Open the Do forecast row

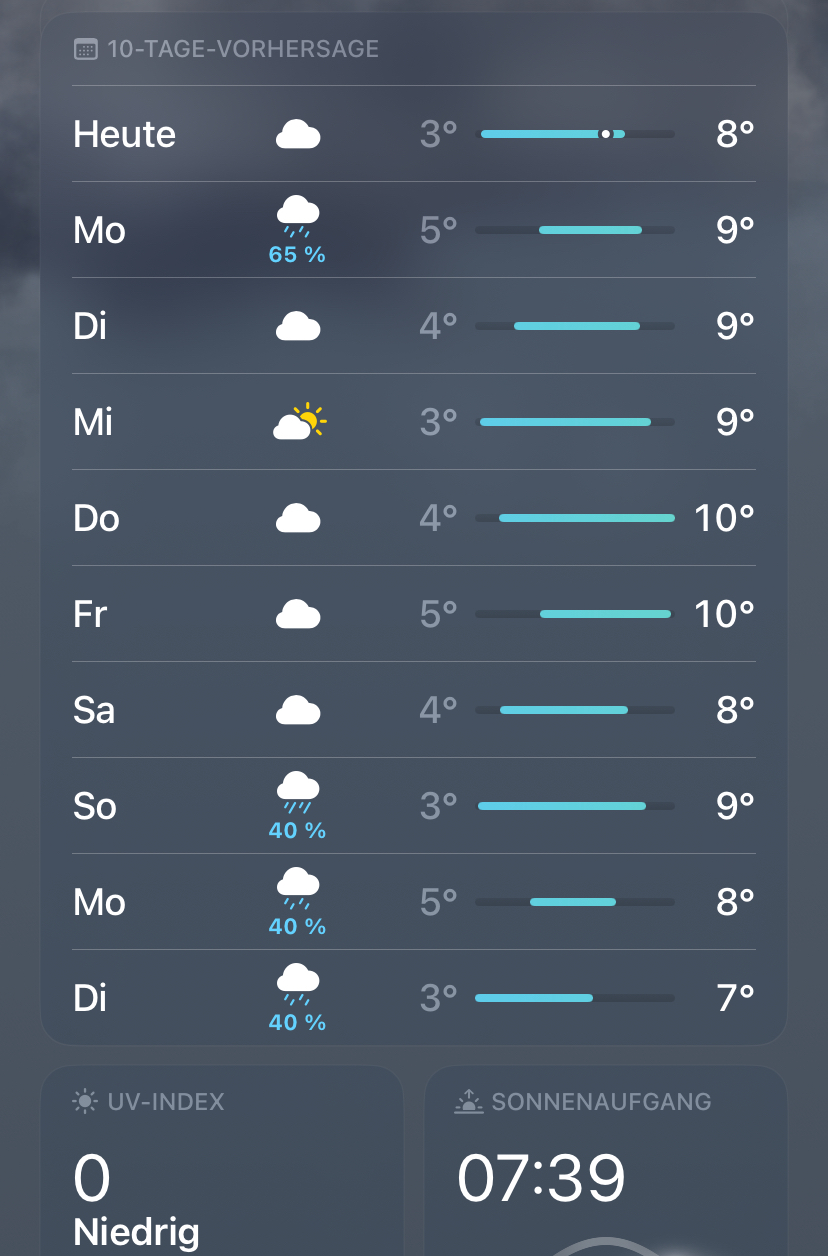pyautogui.click(x=414, y=518)
